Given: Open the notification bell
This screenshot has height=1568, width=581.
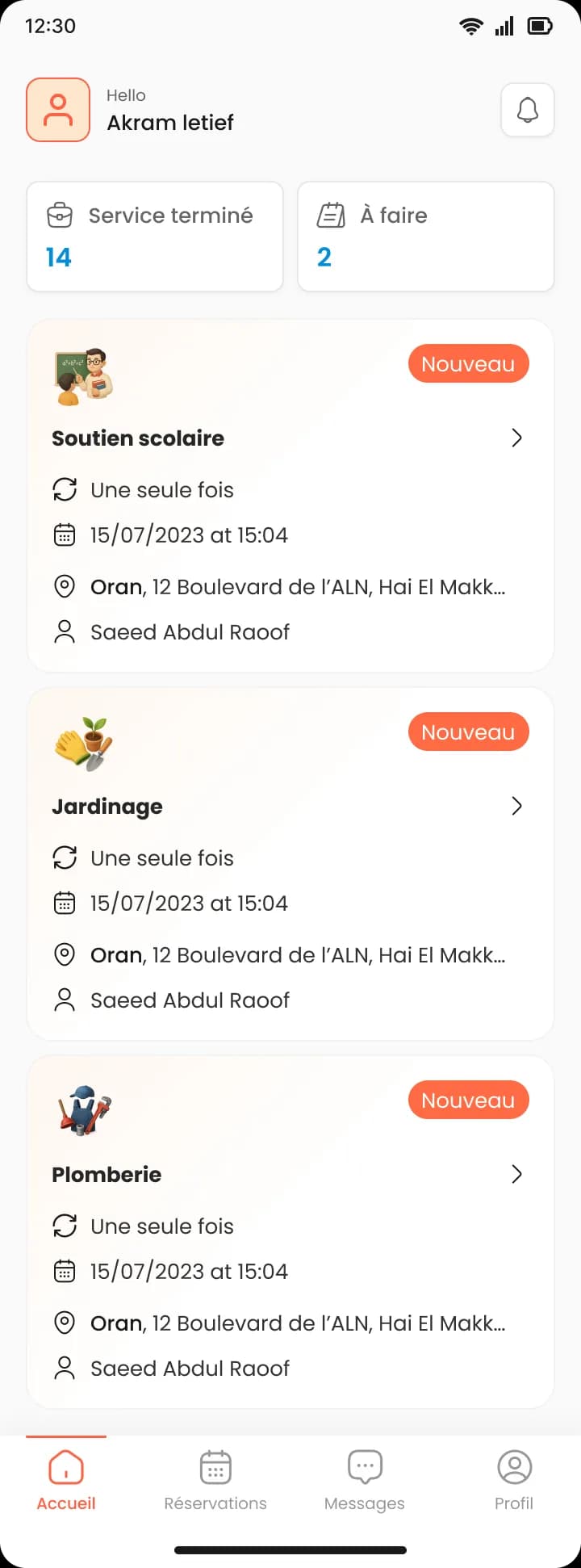Looking at the screenshot, I should tap(527, 110).
